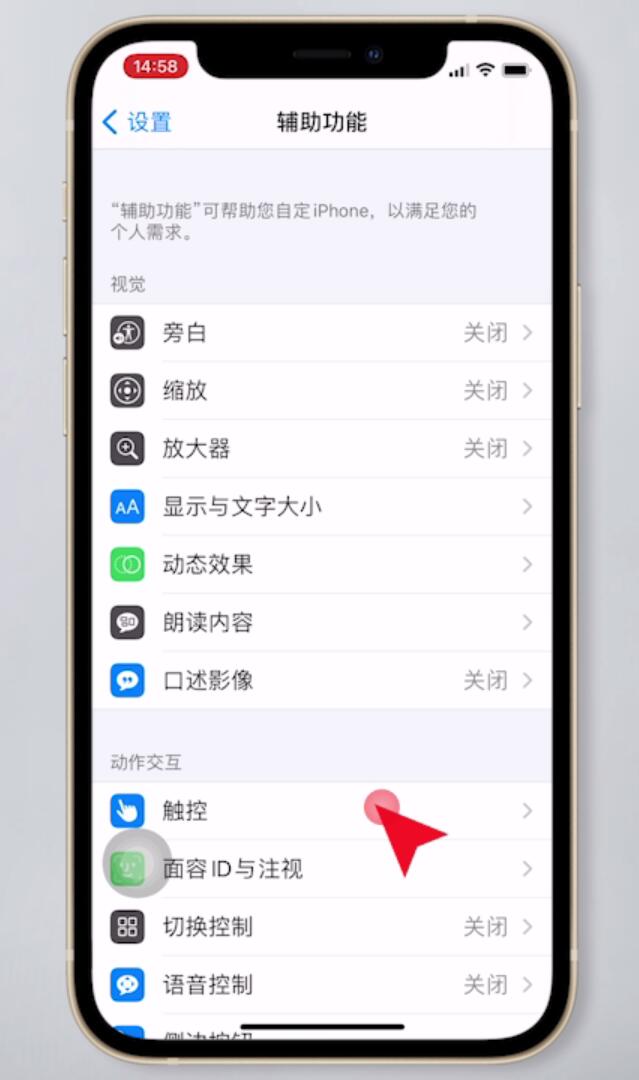Open the 旁白 setting
639x1080 pixels.
(x=322, y=333)
